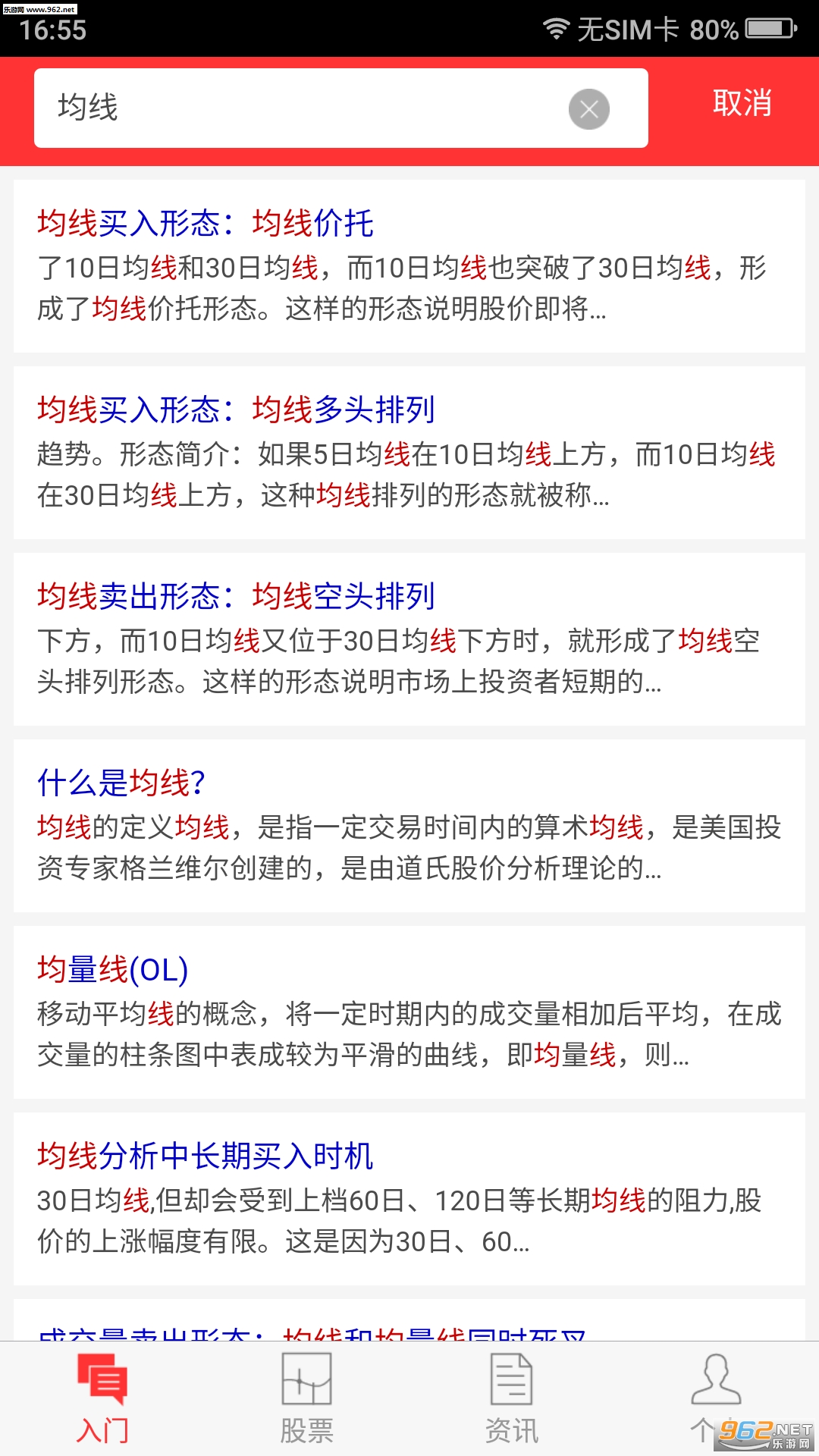Open result 均线买入形态：均线多头排列
Screen dimensions: 819x1456
click(x=409, y=453)
